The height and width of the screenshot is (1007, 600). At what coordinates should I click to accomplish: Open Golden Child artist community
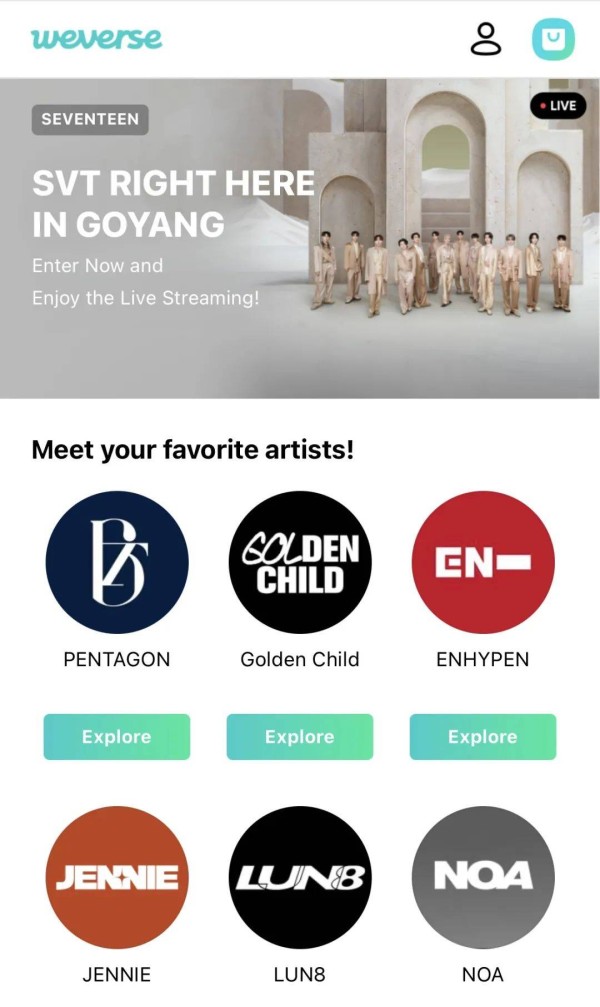(x=300, y=562)
